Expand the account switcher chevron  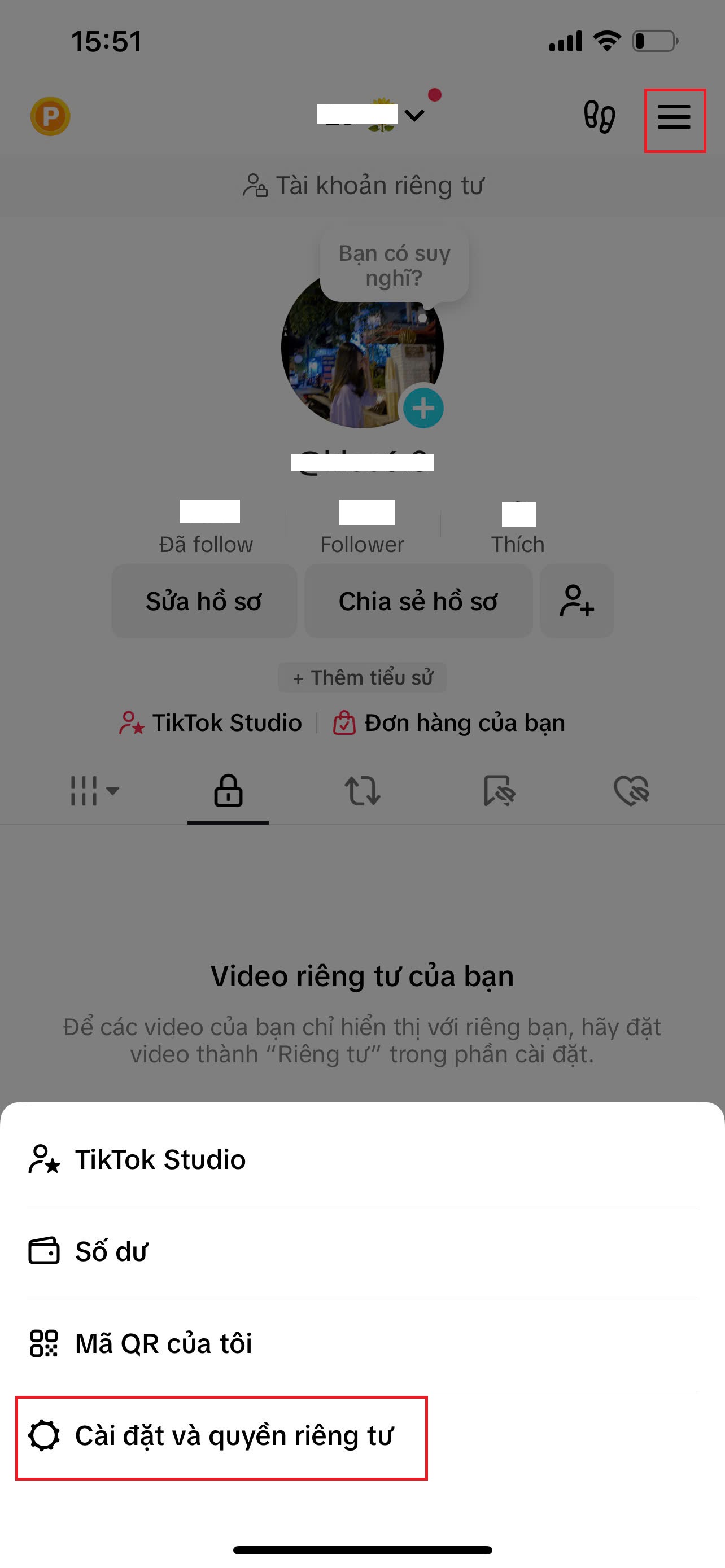click(414, 115)
